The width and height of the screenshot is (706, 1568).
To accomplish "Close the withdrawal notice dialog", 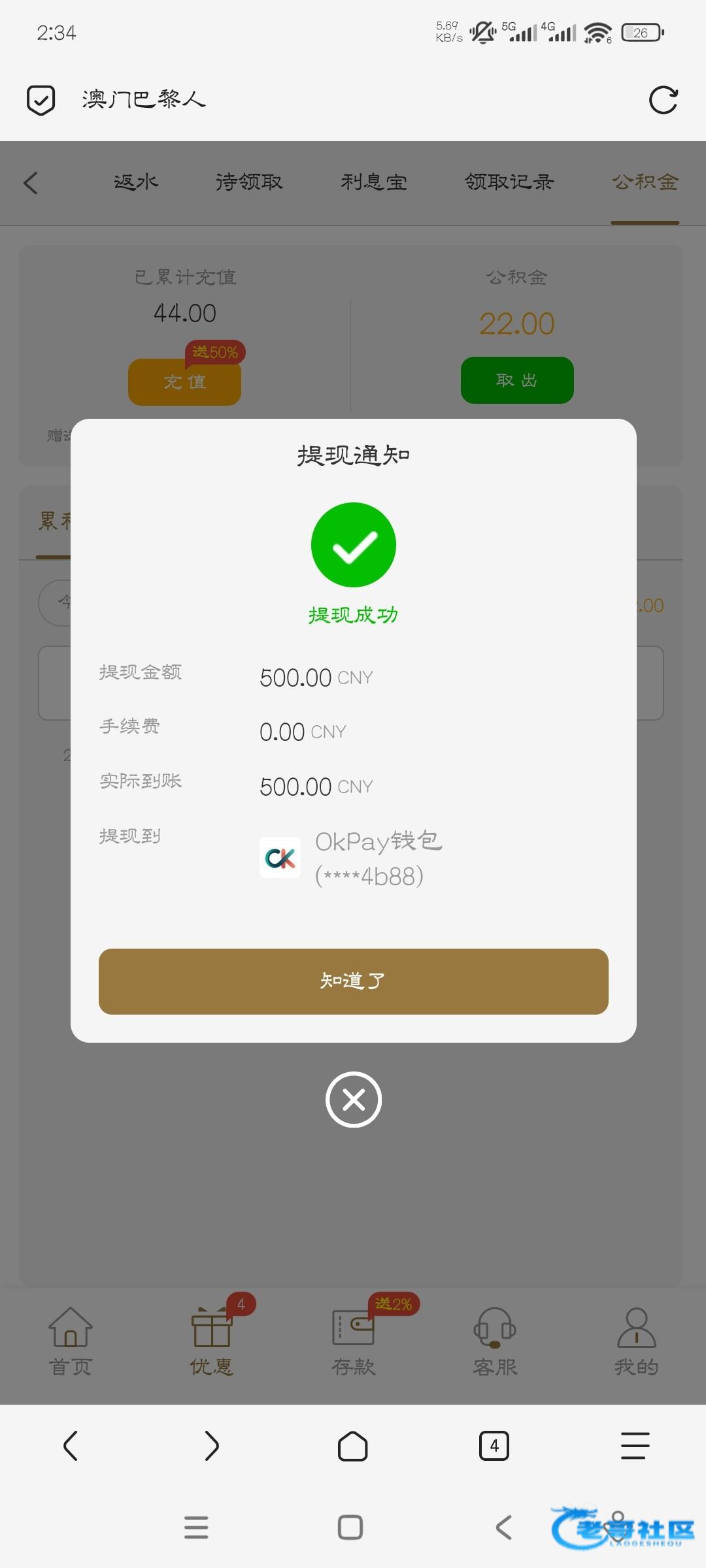I will (353, 1100).
